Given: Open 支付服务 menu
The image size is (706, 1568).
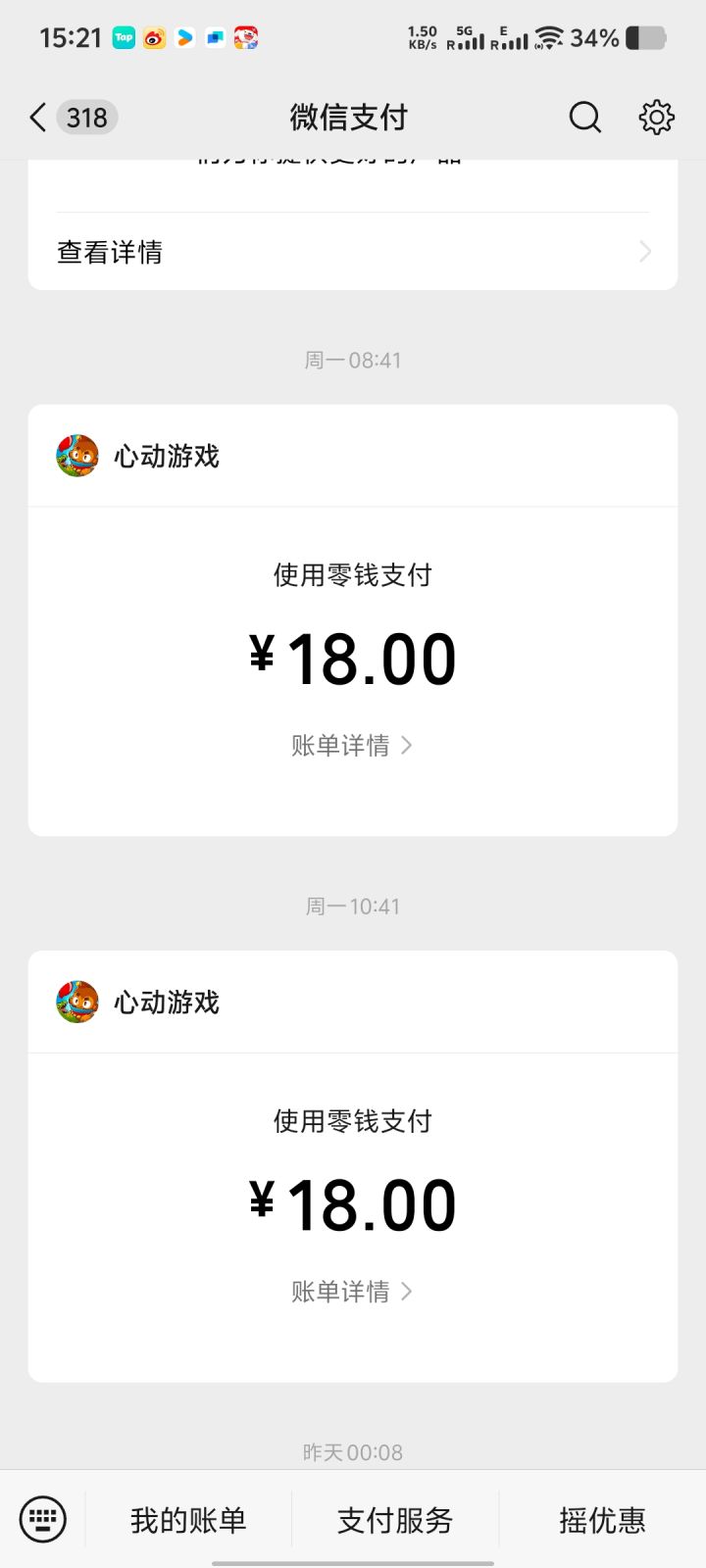Looking at the screenshot, I should click(x=395, y=1520).
